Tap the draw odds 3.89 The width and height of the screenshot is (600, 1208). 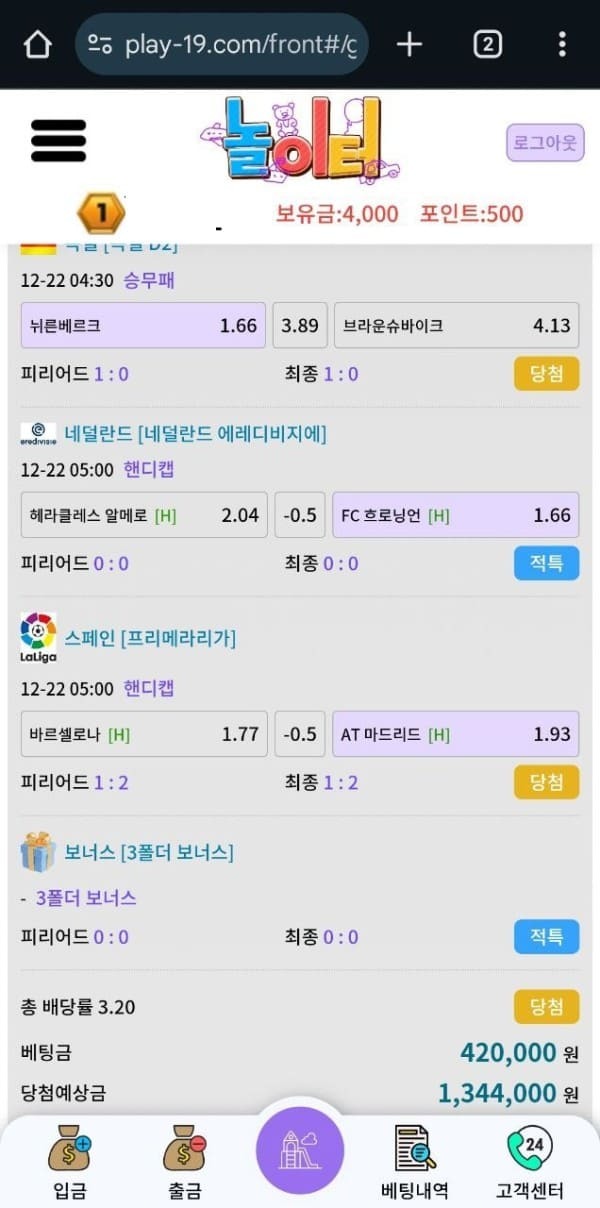(300, 326)
